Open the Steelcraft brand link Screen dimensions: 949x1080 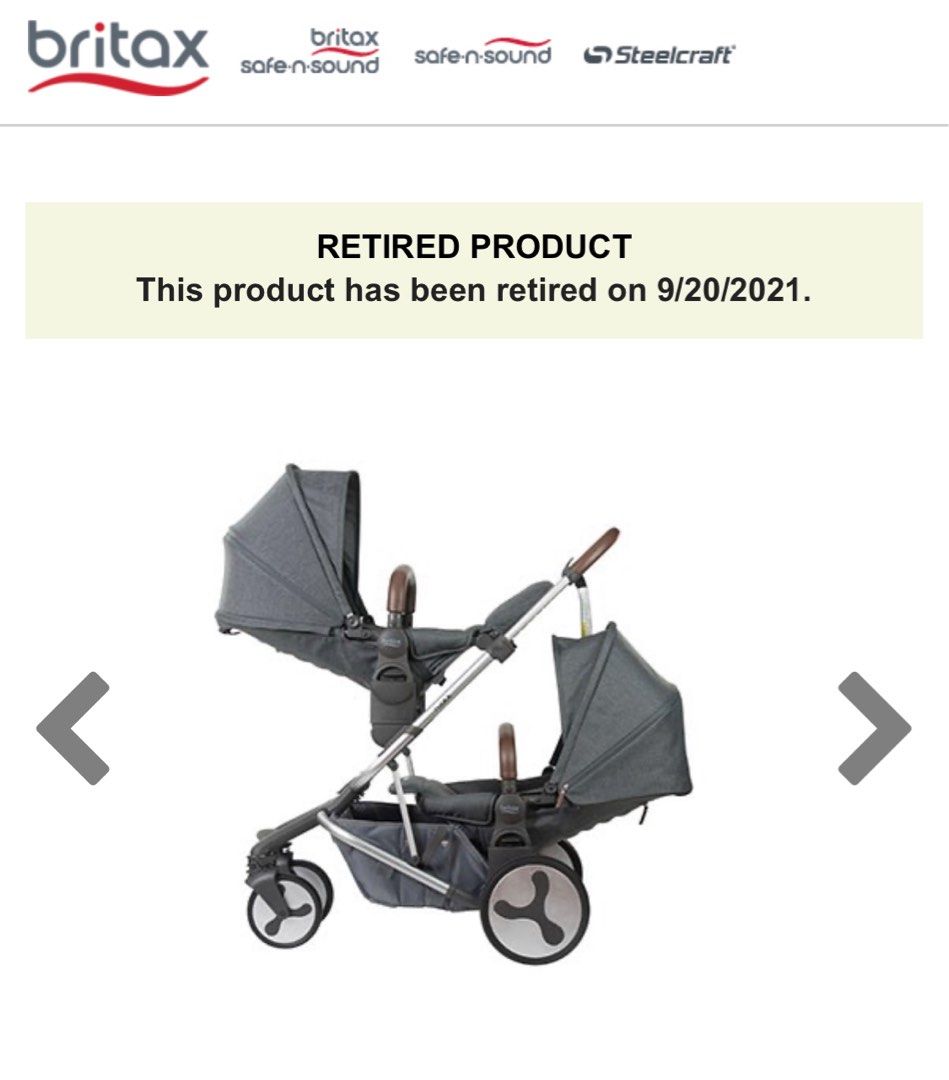(658, 54)
